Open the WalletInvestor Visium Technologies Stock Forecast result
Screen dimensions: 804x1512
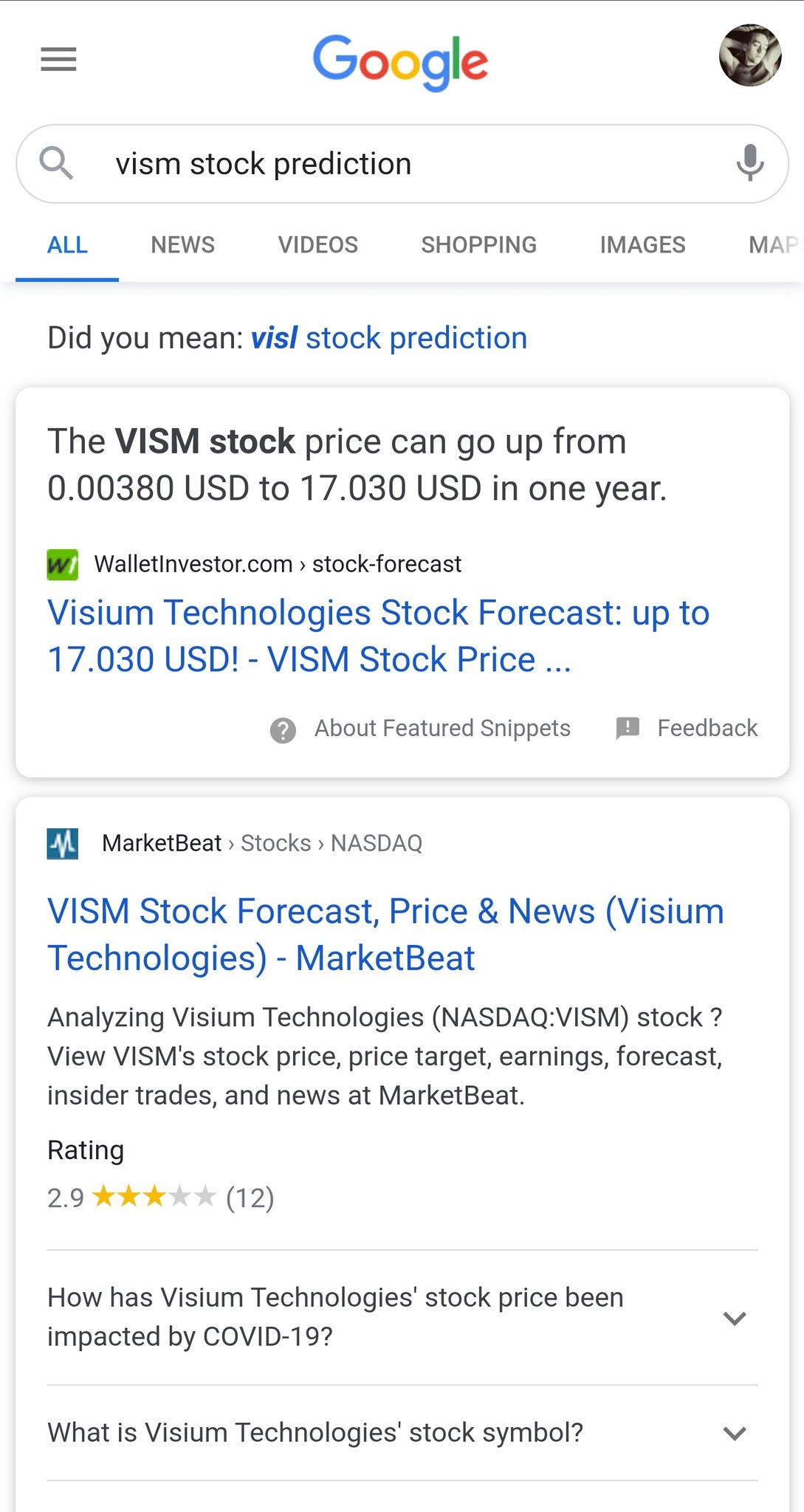378,636
